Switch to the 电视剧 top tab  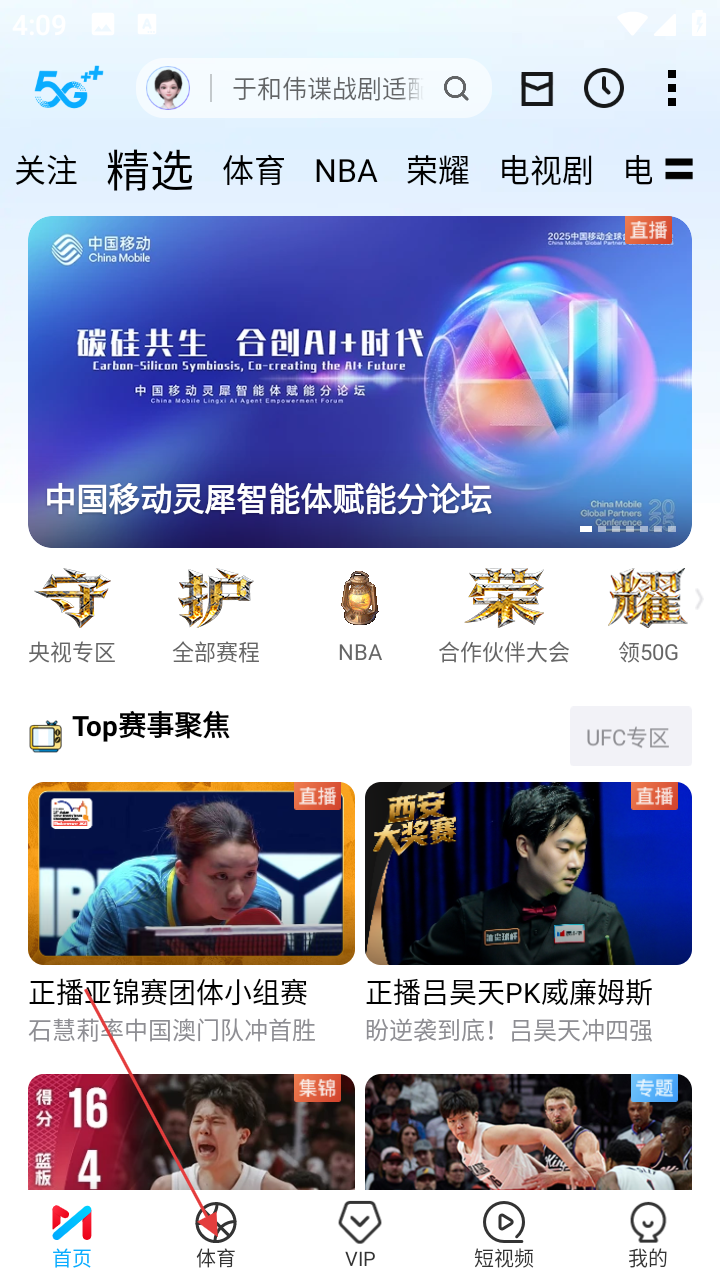coord(546,171)
